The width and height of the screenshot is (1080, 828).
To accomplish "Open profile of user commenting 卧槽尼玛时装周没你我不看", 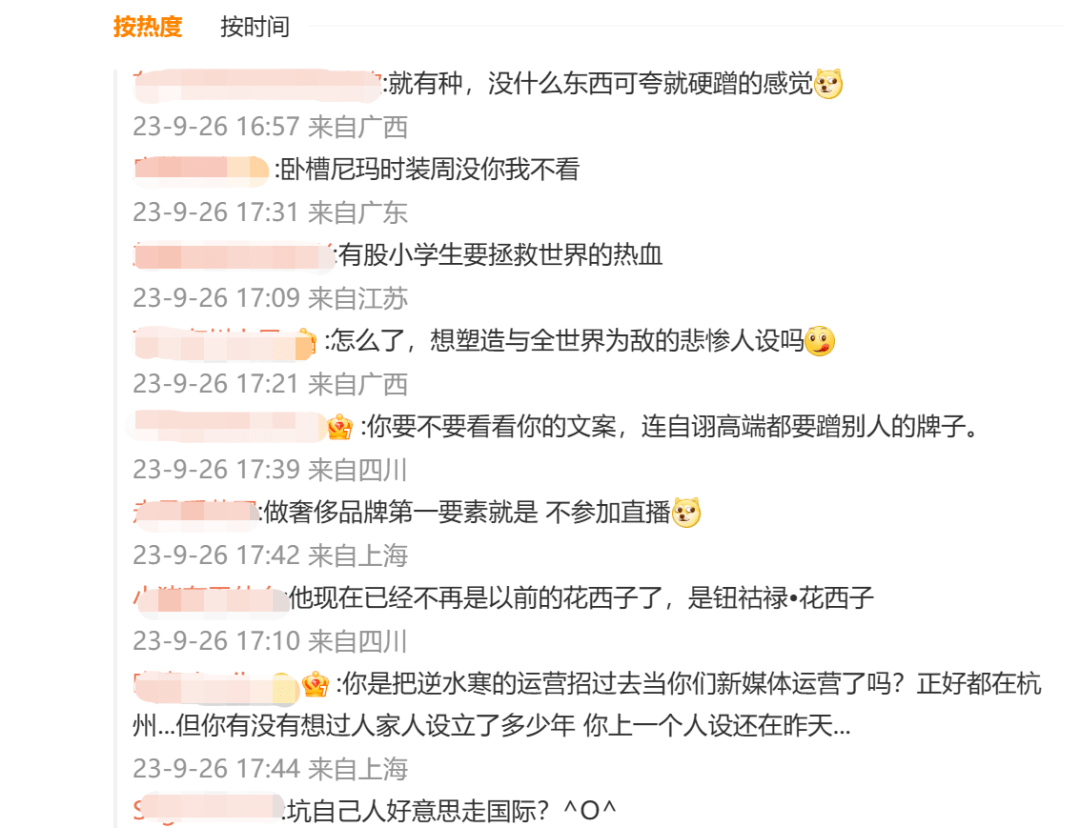I will coord(201,170).
